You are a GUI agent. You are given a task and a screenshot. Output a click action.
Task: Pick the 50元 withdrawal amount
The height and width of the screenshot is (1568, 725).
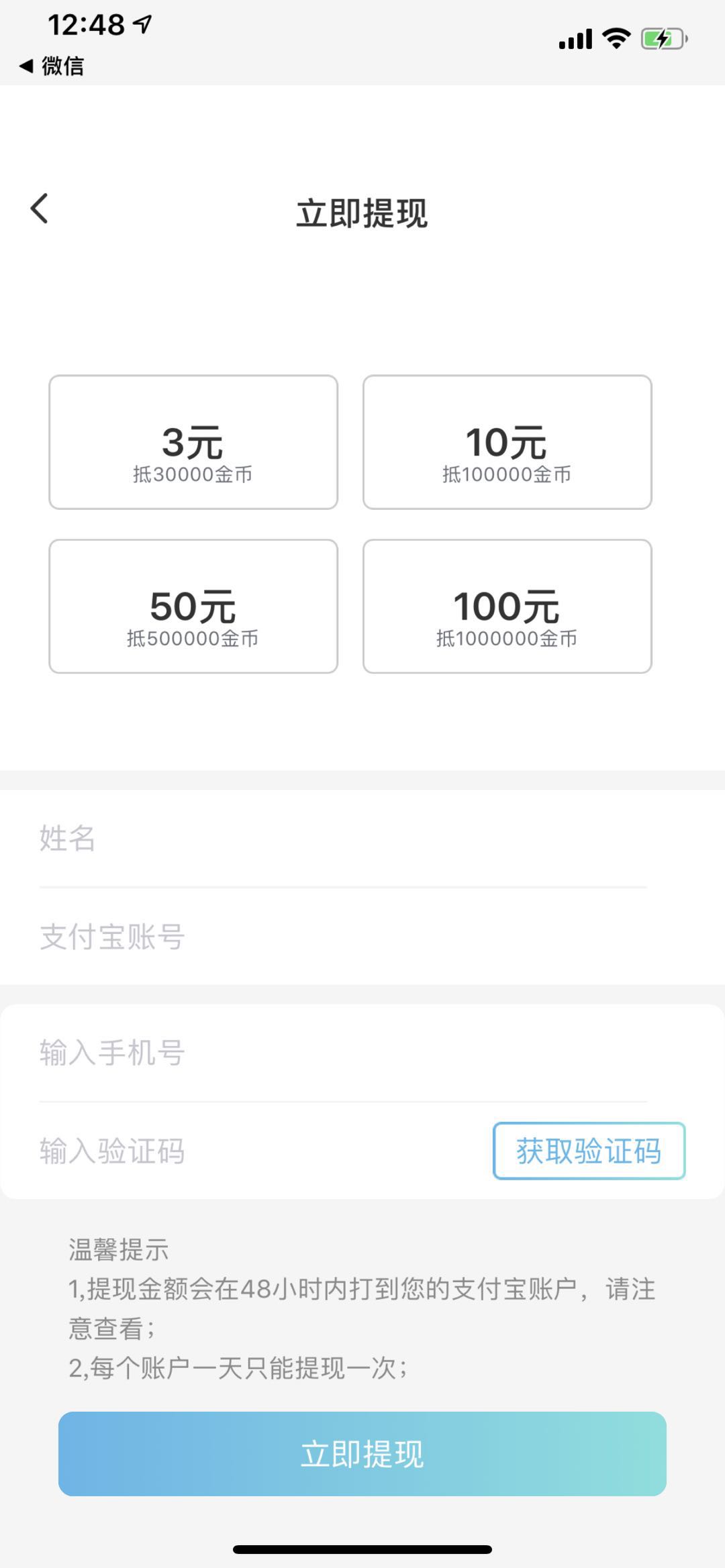(193, 606)
